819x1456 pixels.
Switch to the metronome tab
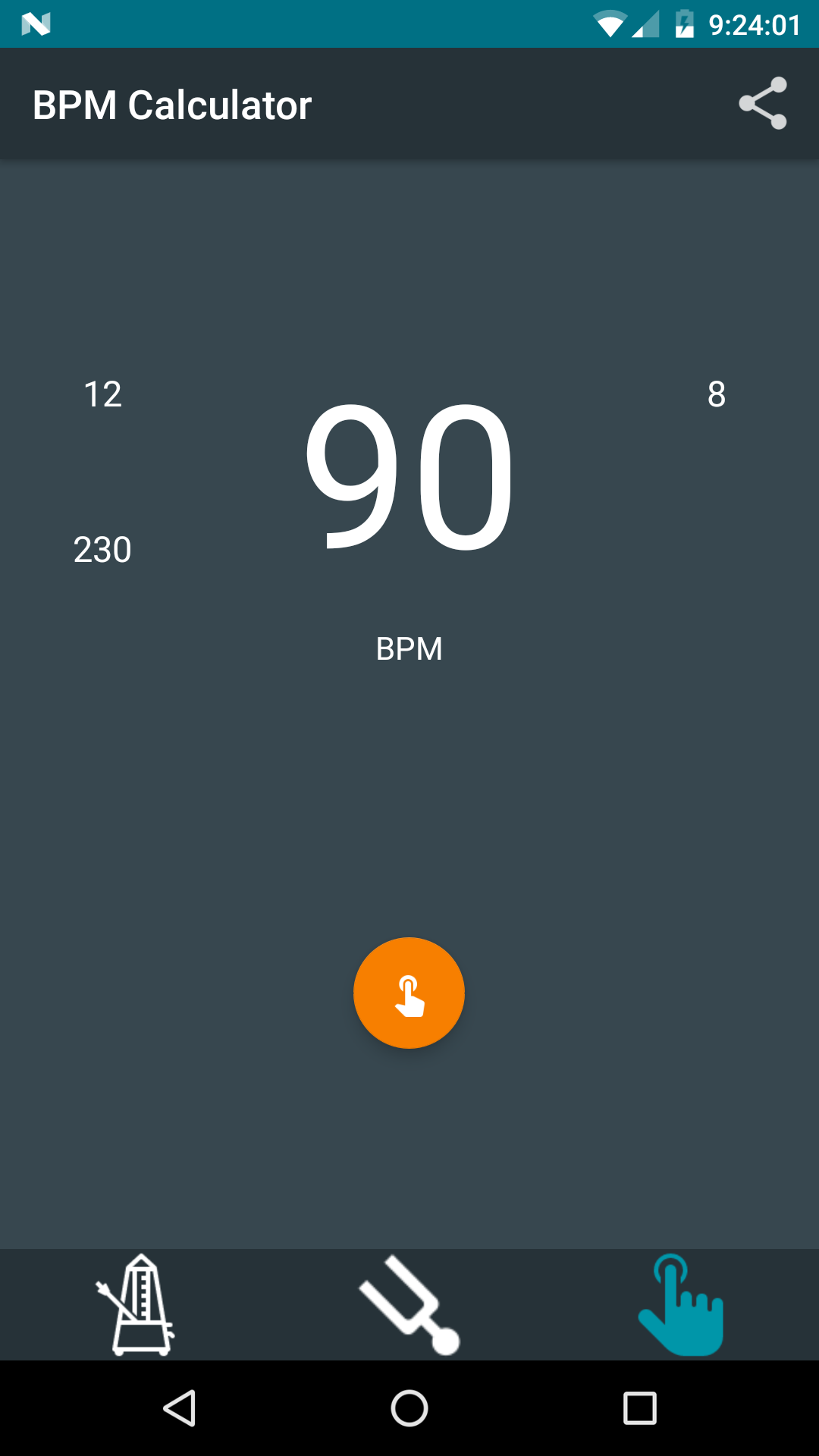(137, 1304)
